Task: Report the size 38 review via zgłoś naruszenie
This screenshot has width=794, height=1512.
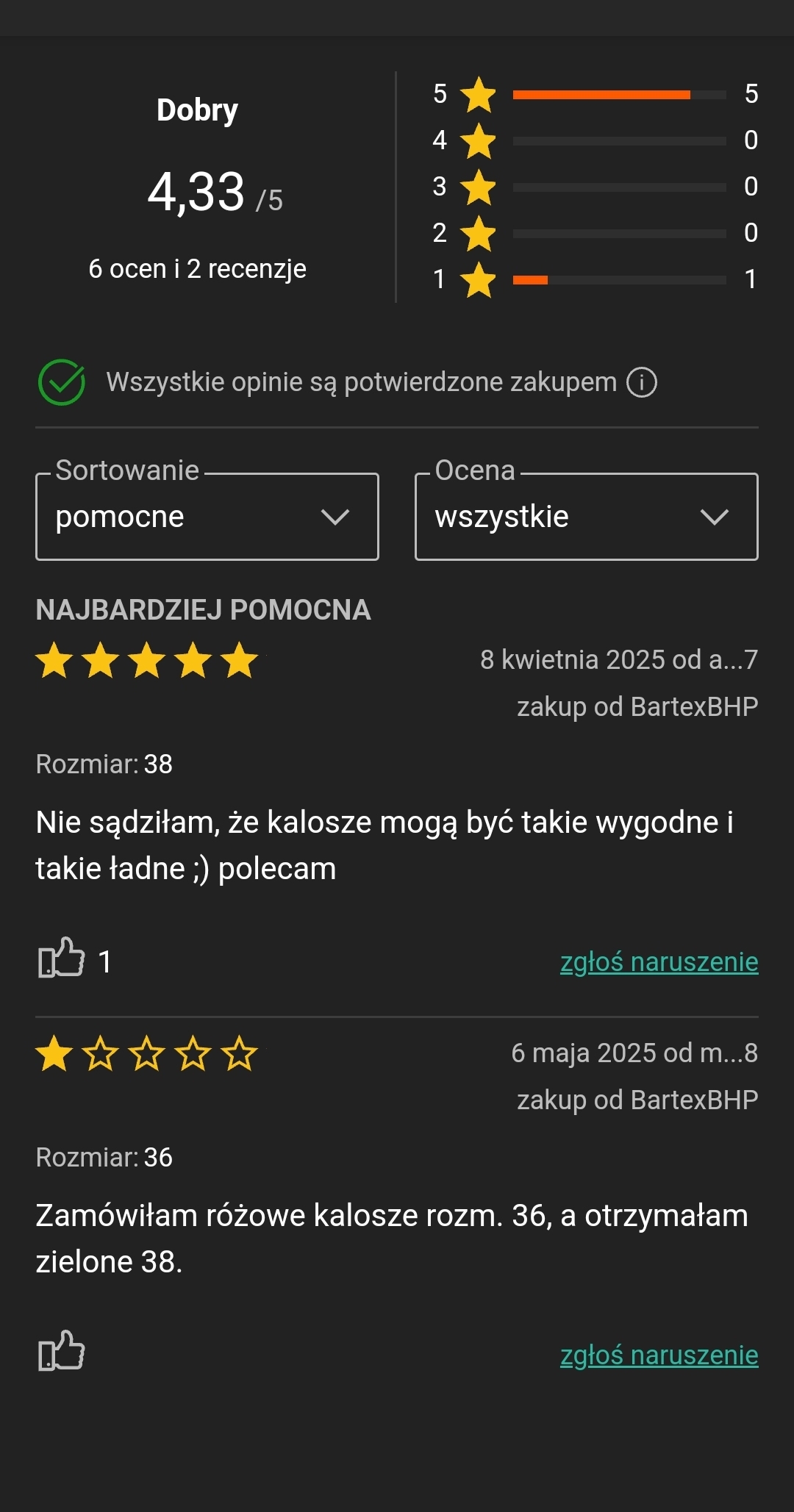Action: [x=659, y=961]
